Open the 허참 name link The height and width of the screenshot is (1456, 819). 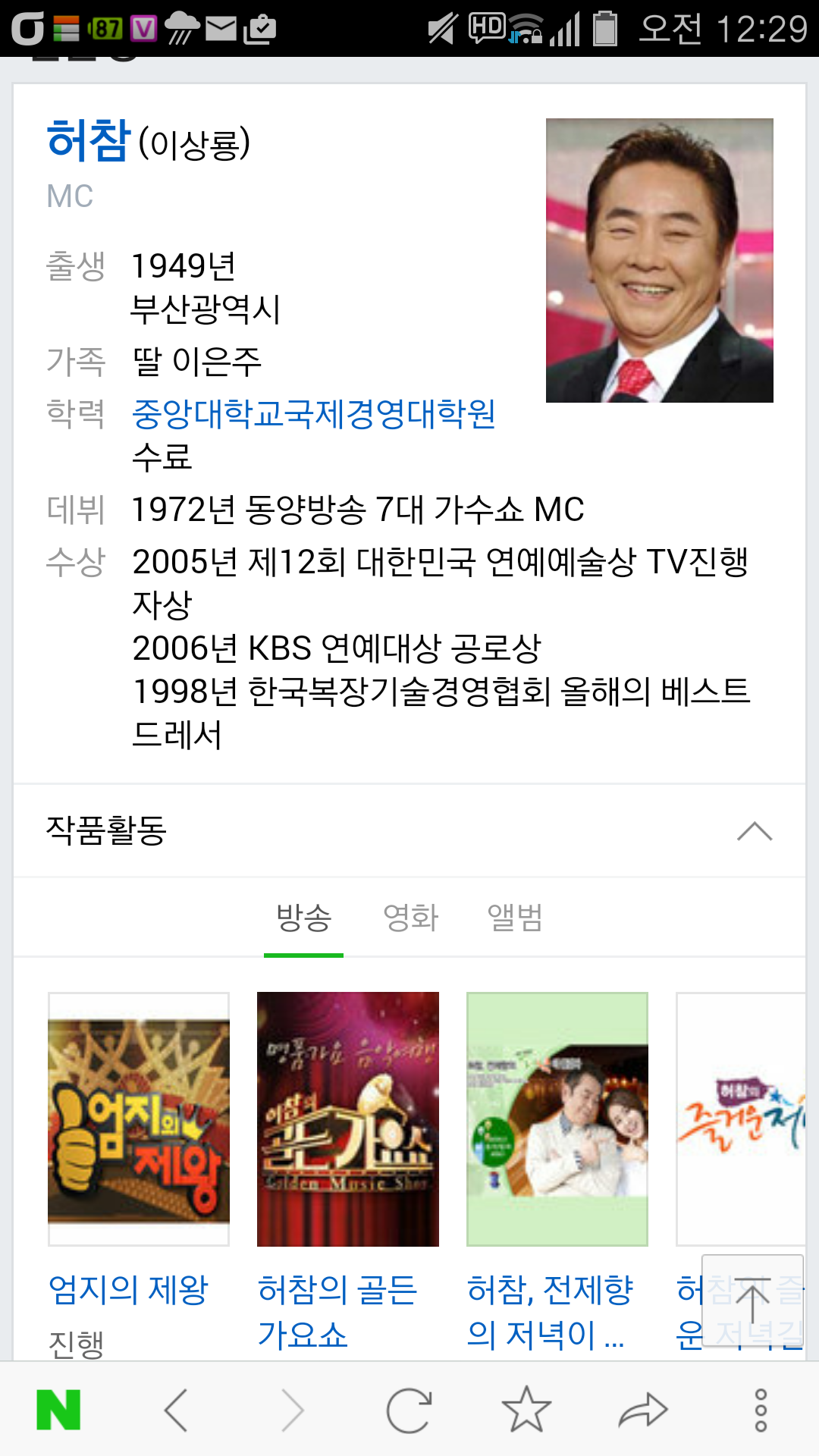coord(89,141)
